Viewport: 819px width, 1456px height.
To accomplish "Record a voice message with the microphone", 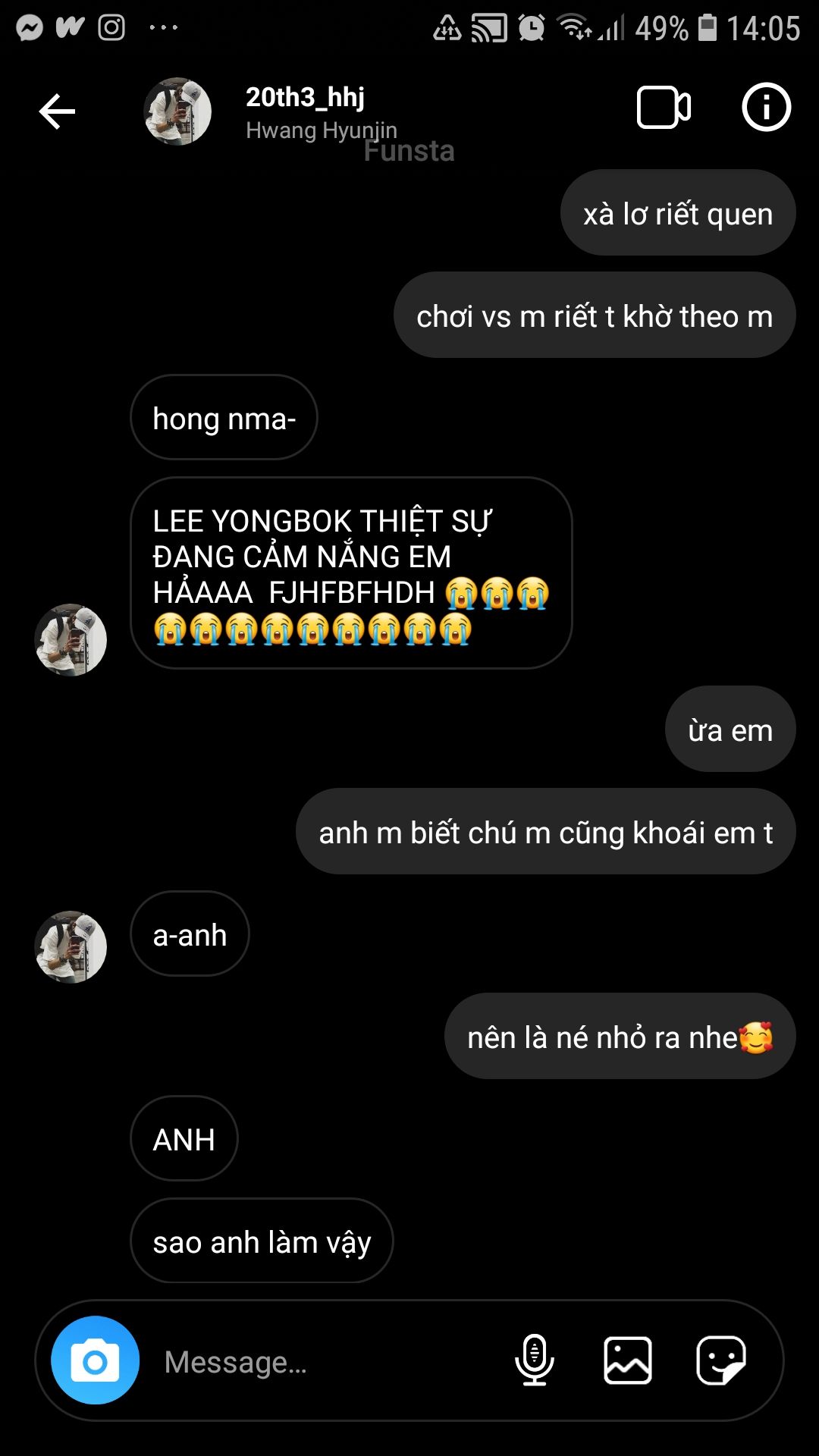I will (x=535, y=1360).
